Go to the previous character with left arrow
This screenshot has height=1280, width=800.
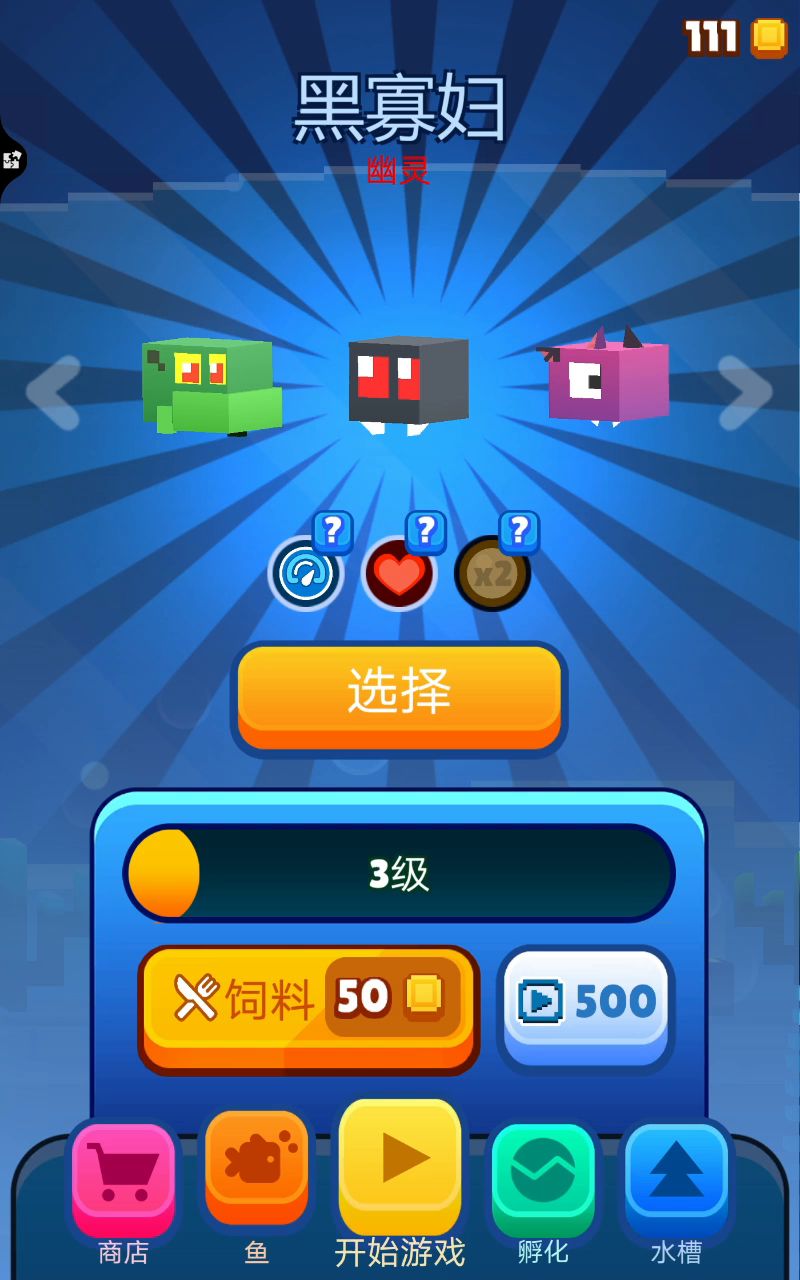(x=54, y=393)
